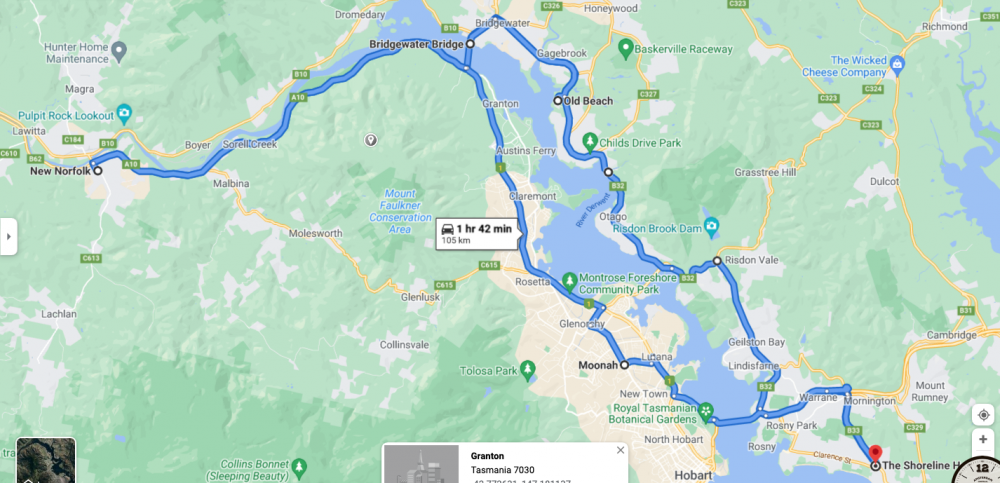Open Tolosa Park marker
The image size is (1000, 483).
tap(527, 372)
